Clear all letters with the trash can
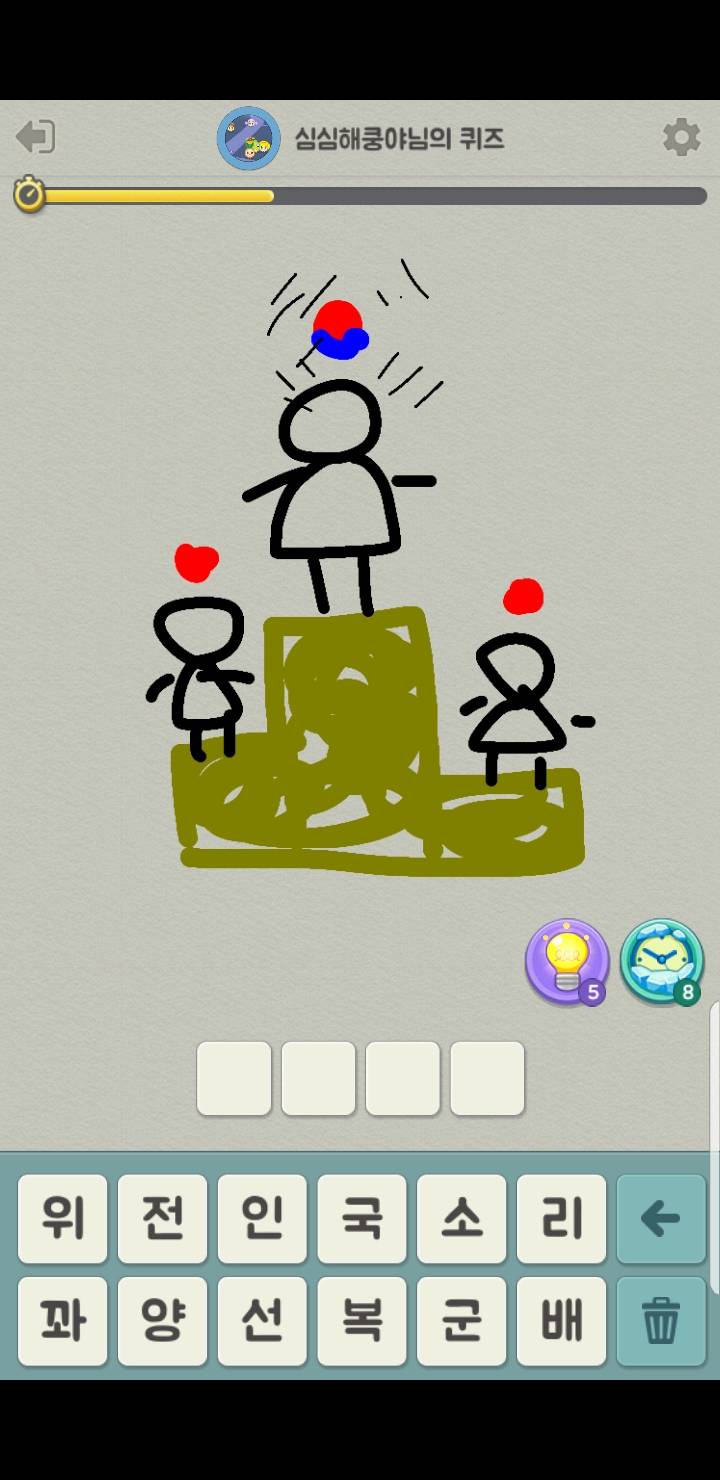720x1480 pixels. [x=661, y=1321]
